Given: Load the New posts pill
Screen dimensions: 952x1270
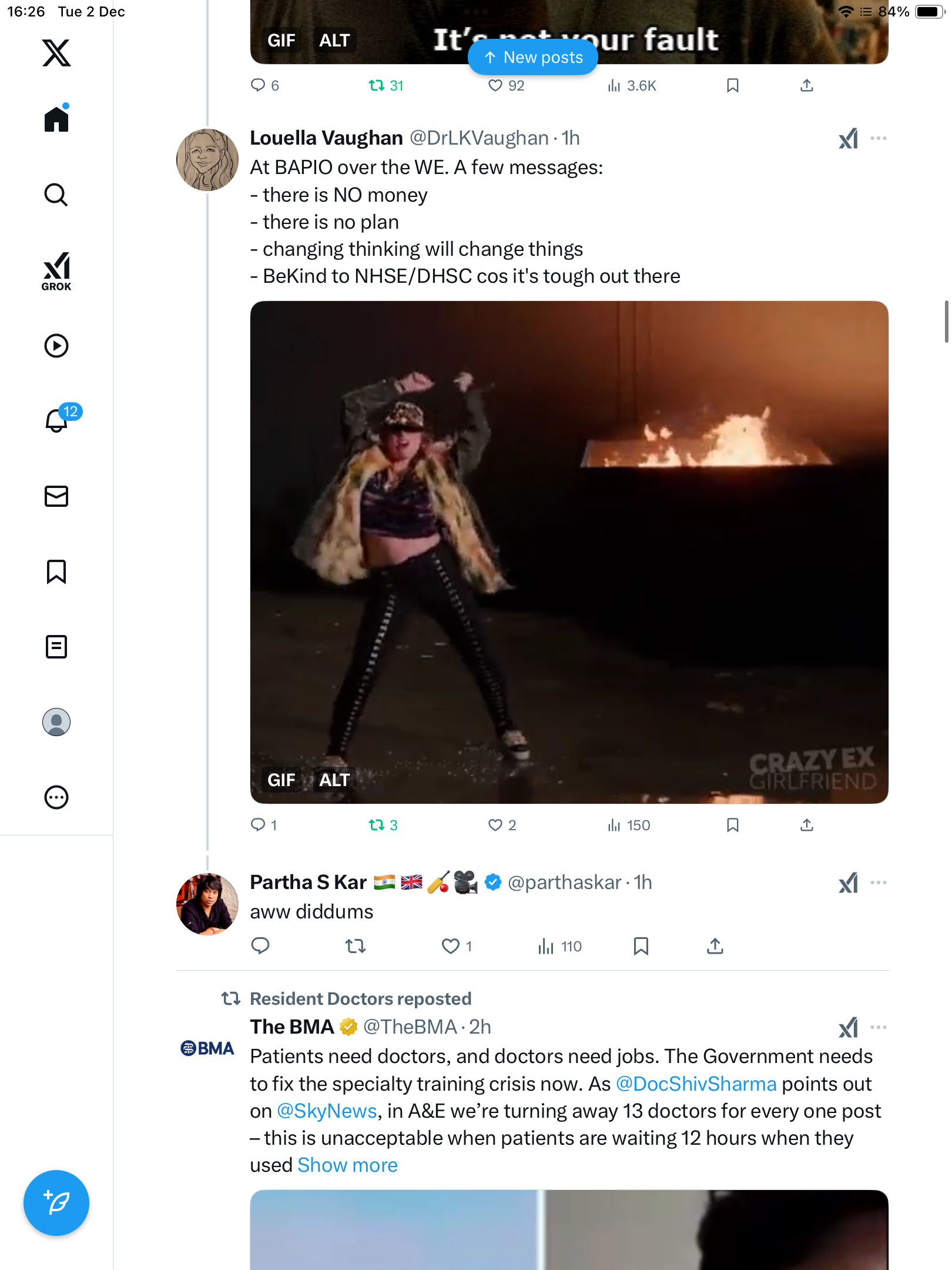Looking at the screenshot, I should pos(532,58).
